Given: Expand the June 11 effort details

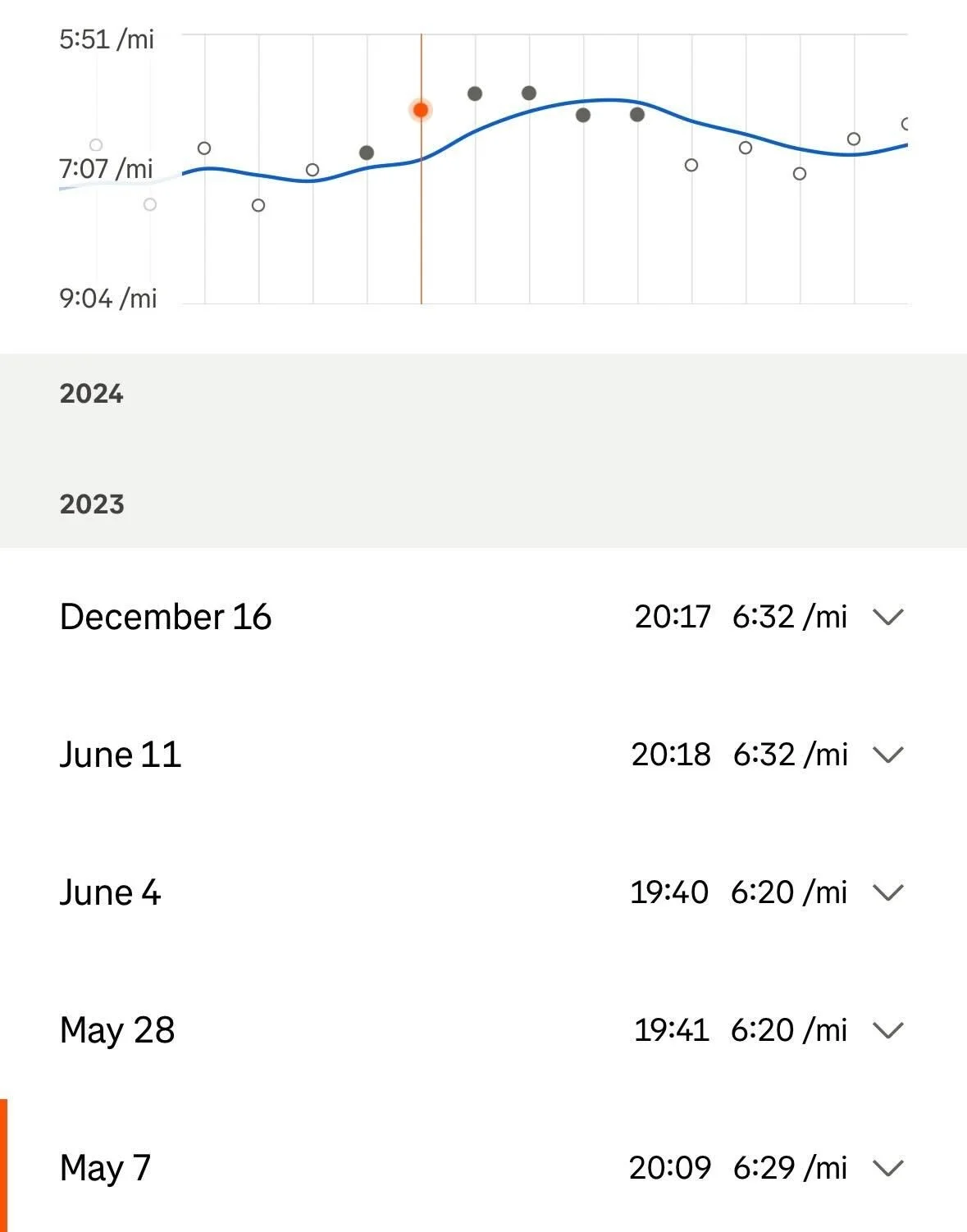Looking at the screenshot, I should [888, 755].
